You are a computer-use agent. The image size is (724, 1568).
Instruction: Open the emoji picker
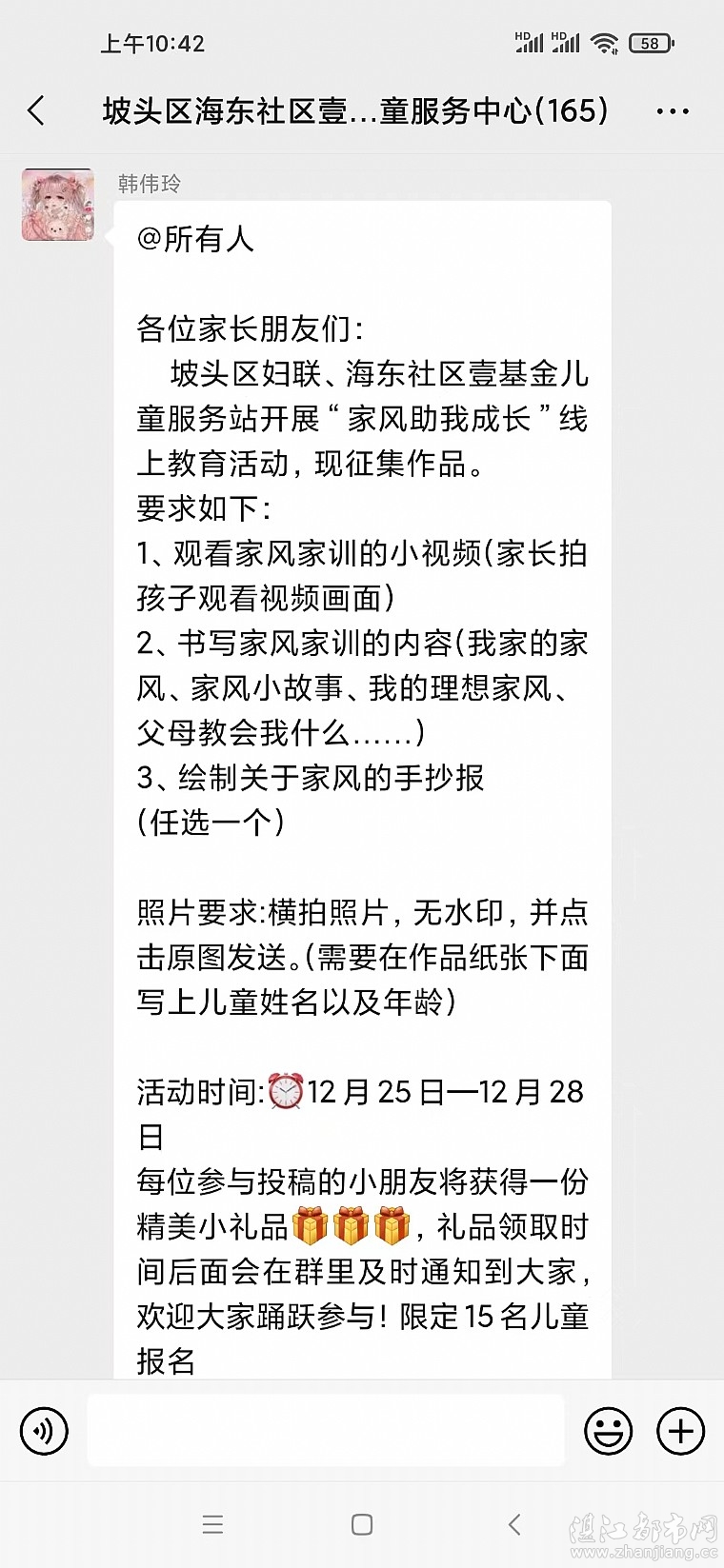click(608, 1431)
